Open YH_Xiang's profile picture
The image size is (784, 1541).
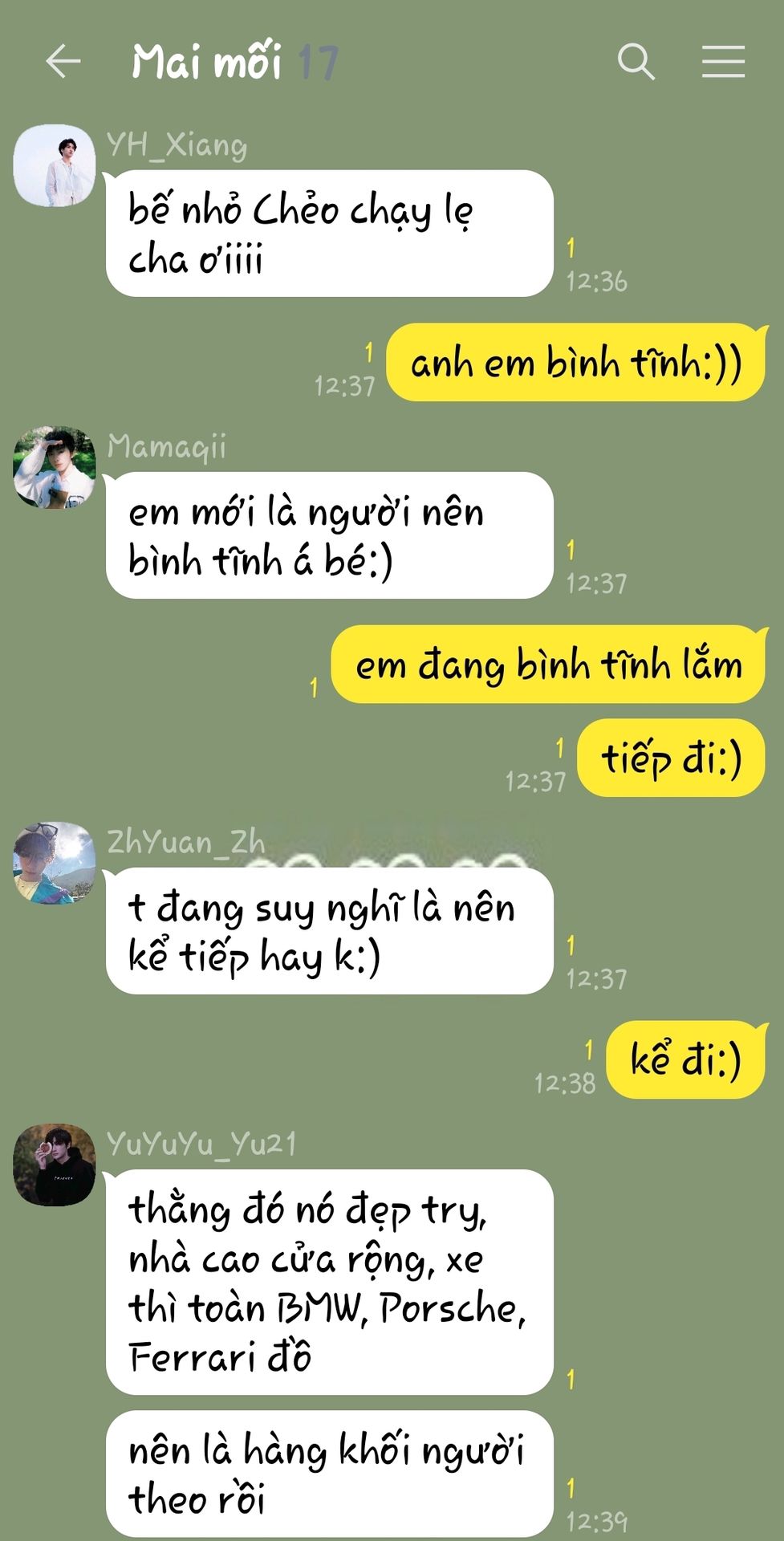(55, 166)
